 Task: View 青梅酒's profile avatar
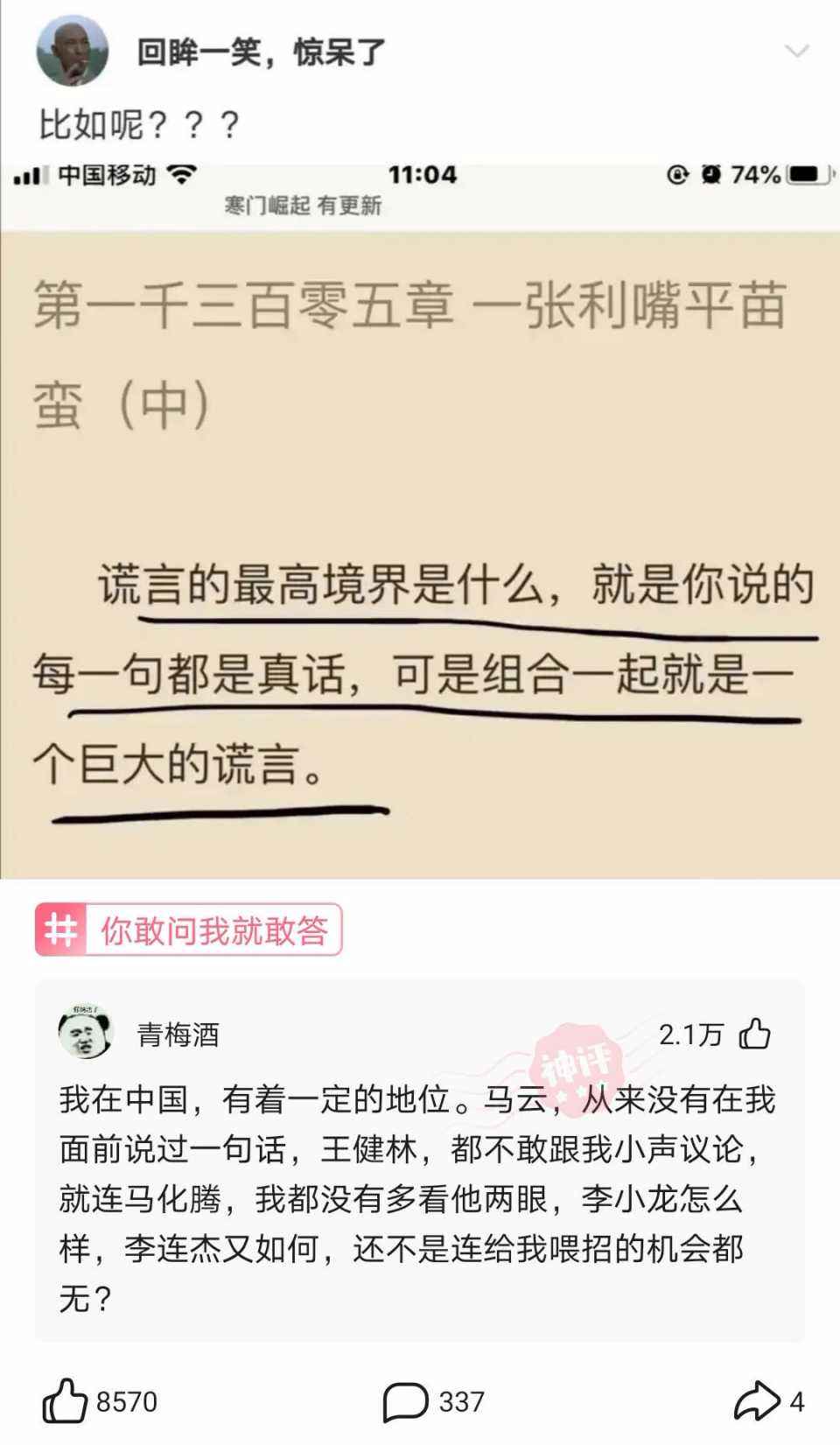pyautogui.click(x=86, y=1034)
